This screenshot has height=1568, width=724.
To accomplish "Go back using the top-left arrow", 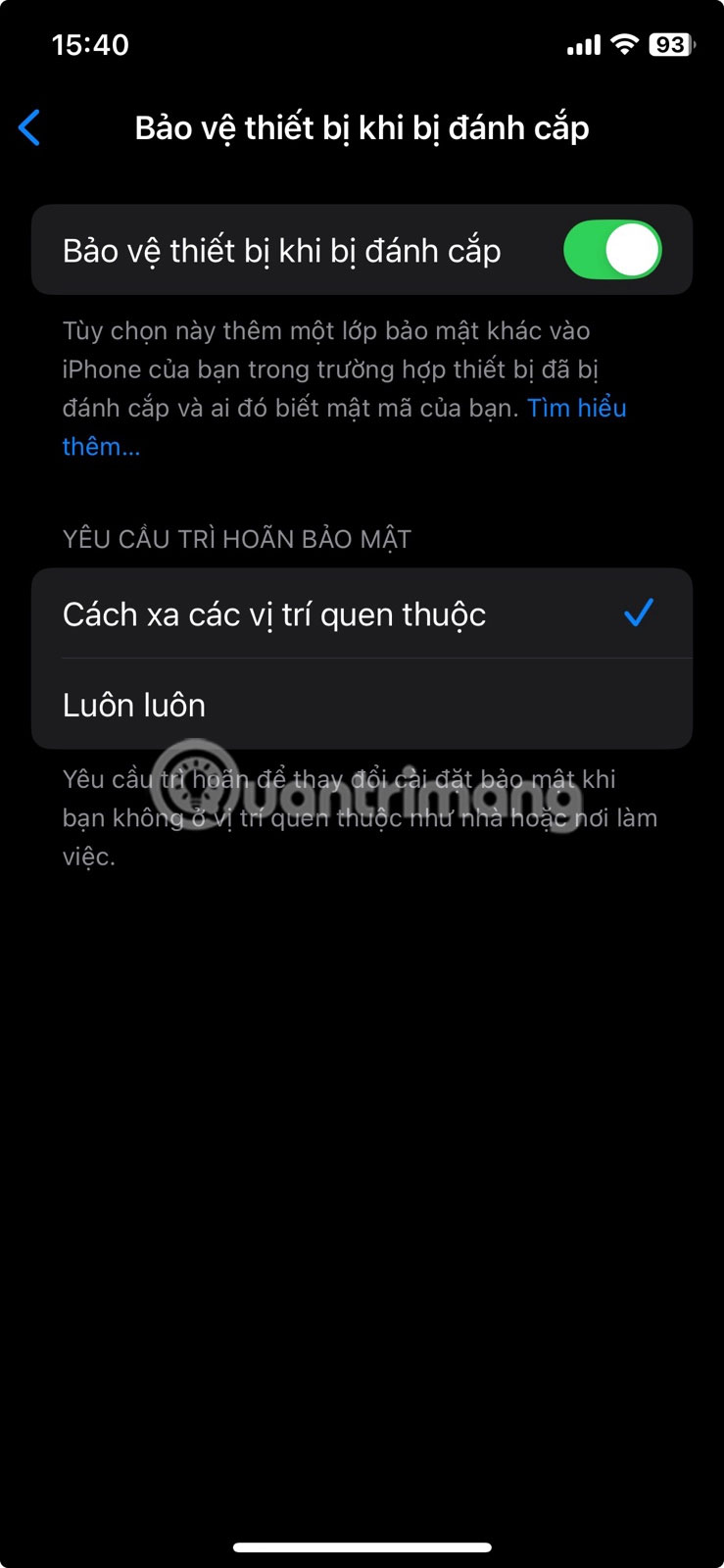I will pyautogui.click(x=30, y=128).
